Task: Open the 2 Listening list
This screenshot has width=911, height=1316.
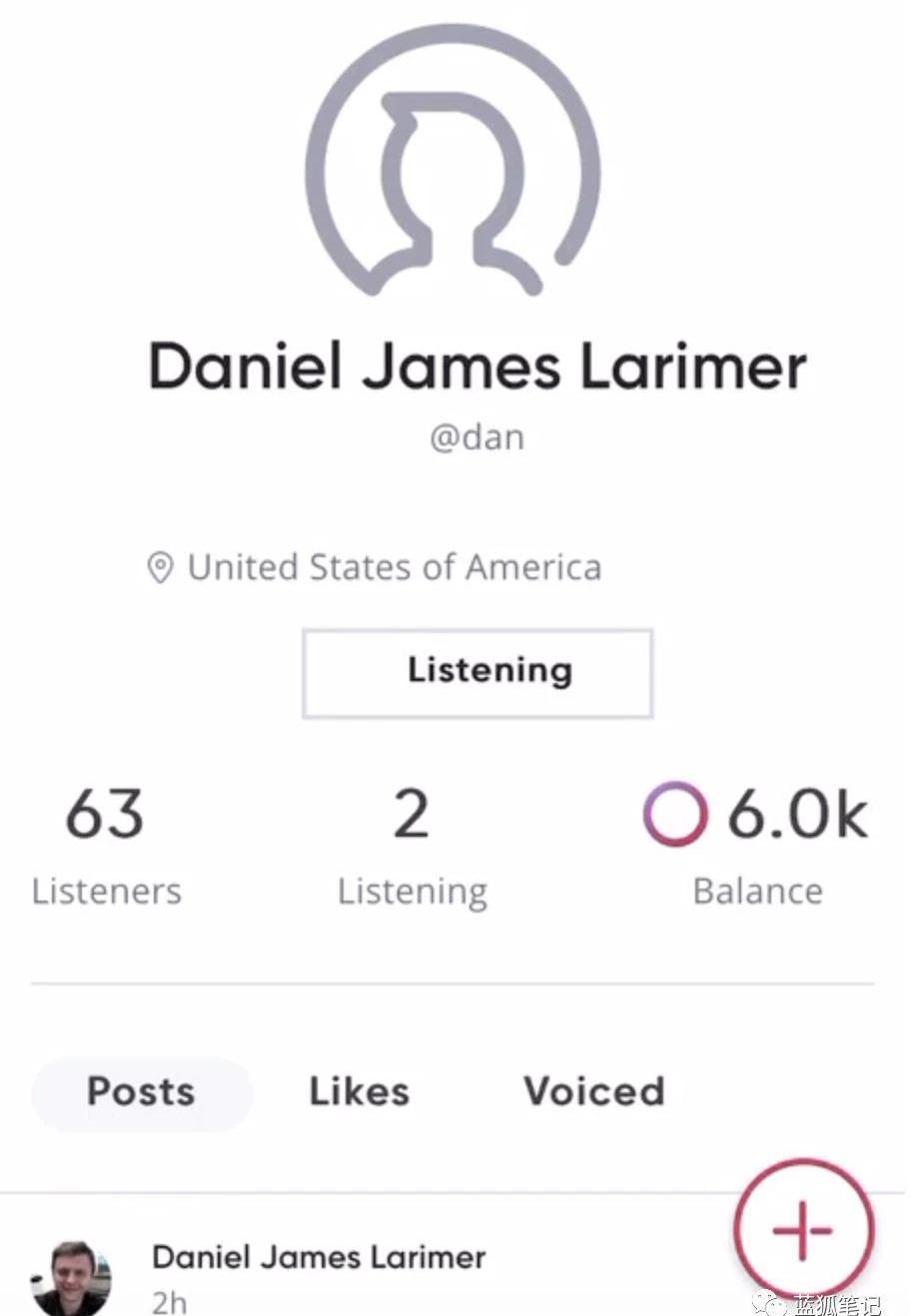Action: (x=412, y=845)
